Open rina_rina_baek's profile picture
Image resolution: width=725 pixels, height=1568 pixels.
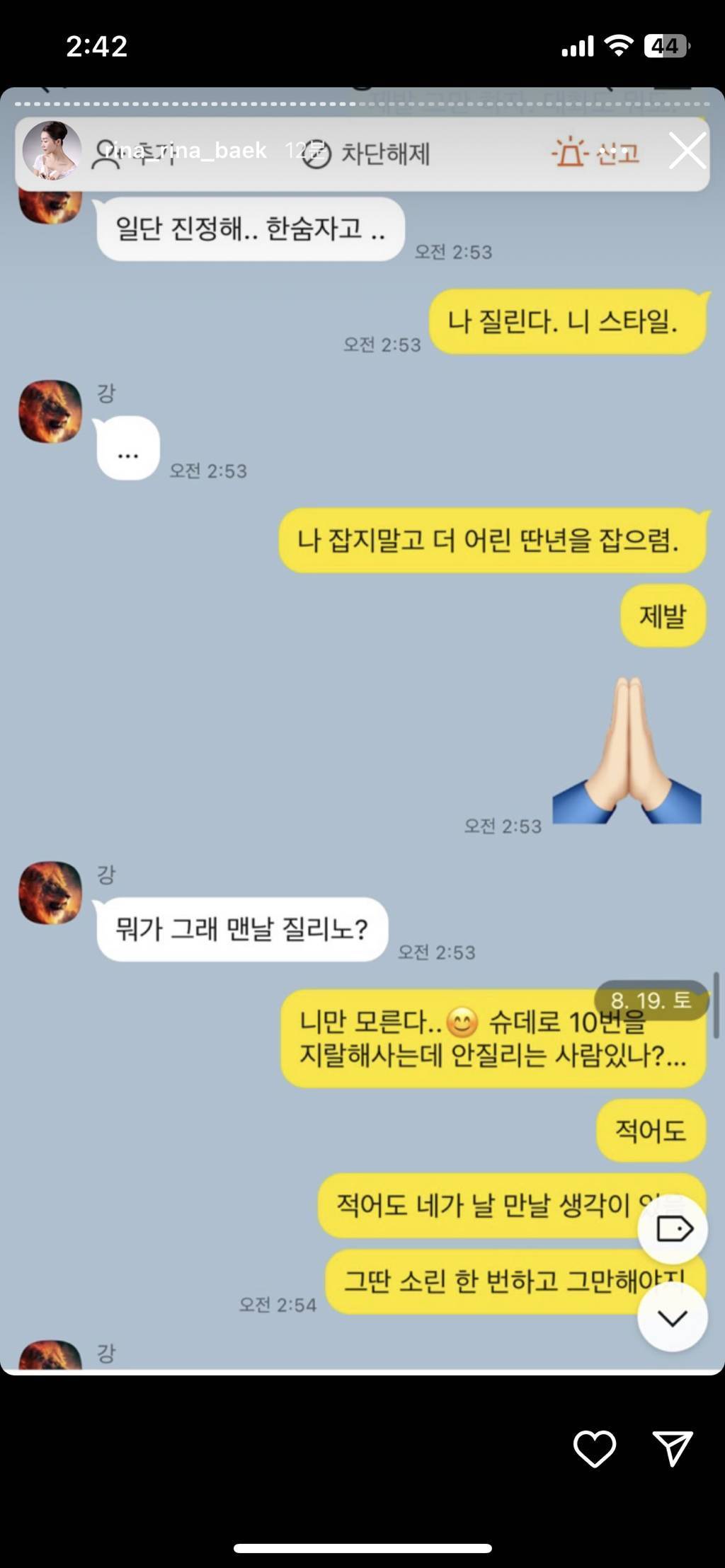click(x=52, y=150)
